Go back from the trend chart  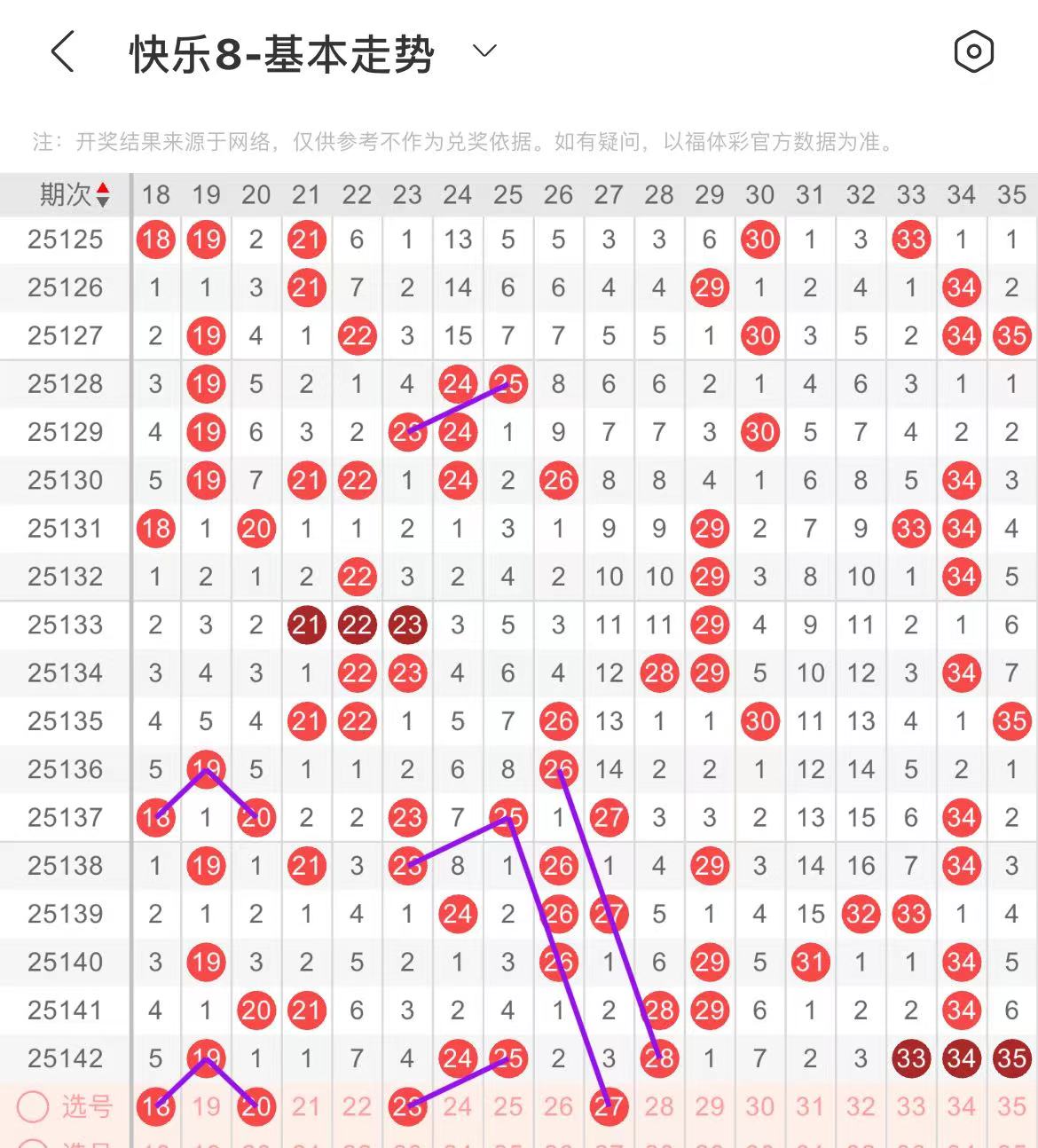coord(62,51)
